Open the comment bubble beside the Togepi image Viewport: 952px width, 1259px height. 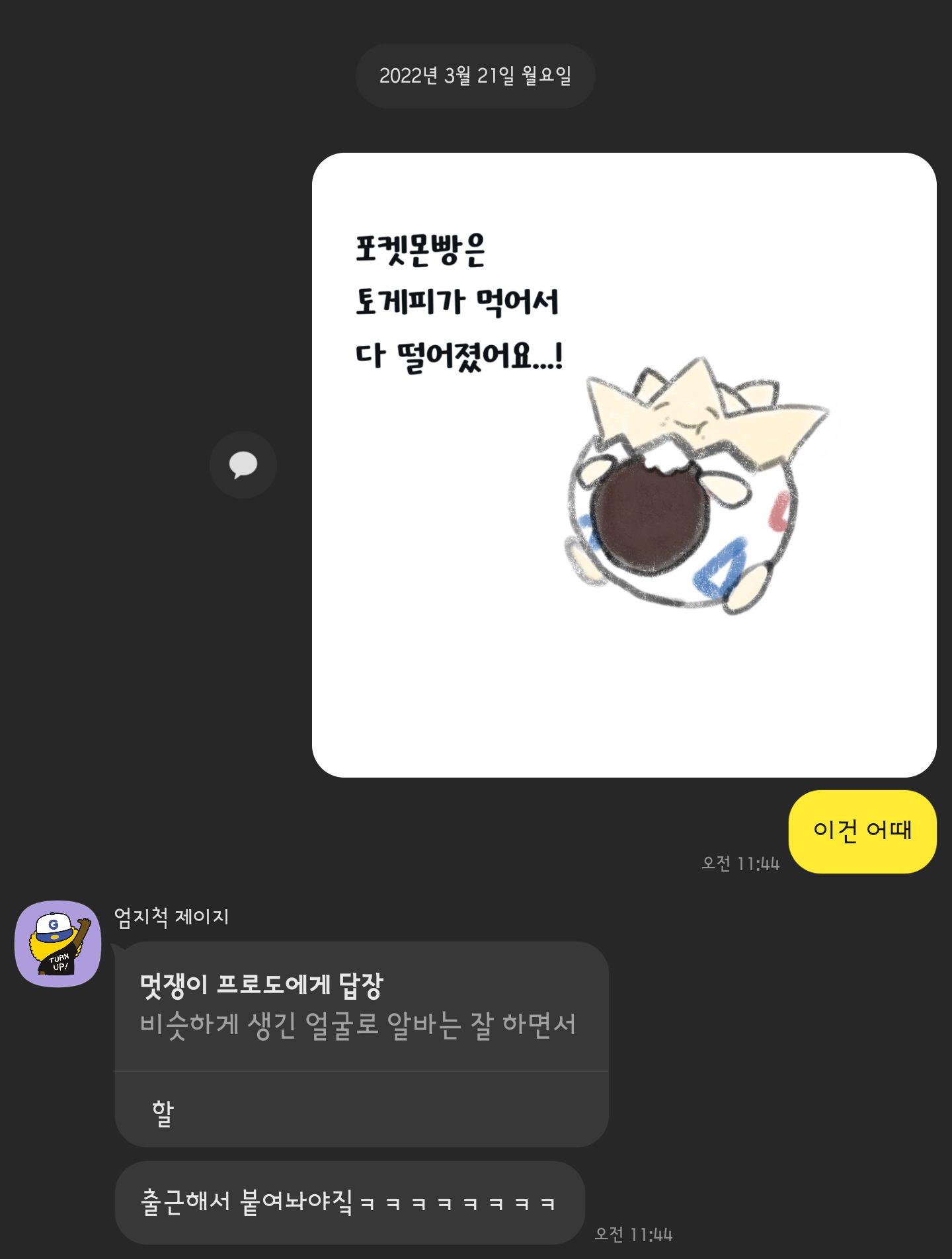point(243,465)
